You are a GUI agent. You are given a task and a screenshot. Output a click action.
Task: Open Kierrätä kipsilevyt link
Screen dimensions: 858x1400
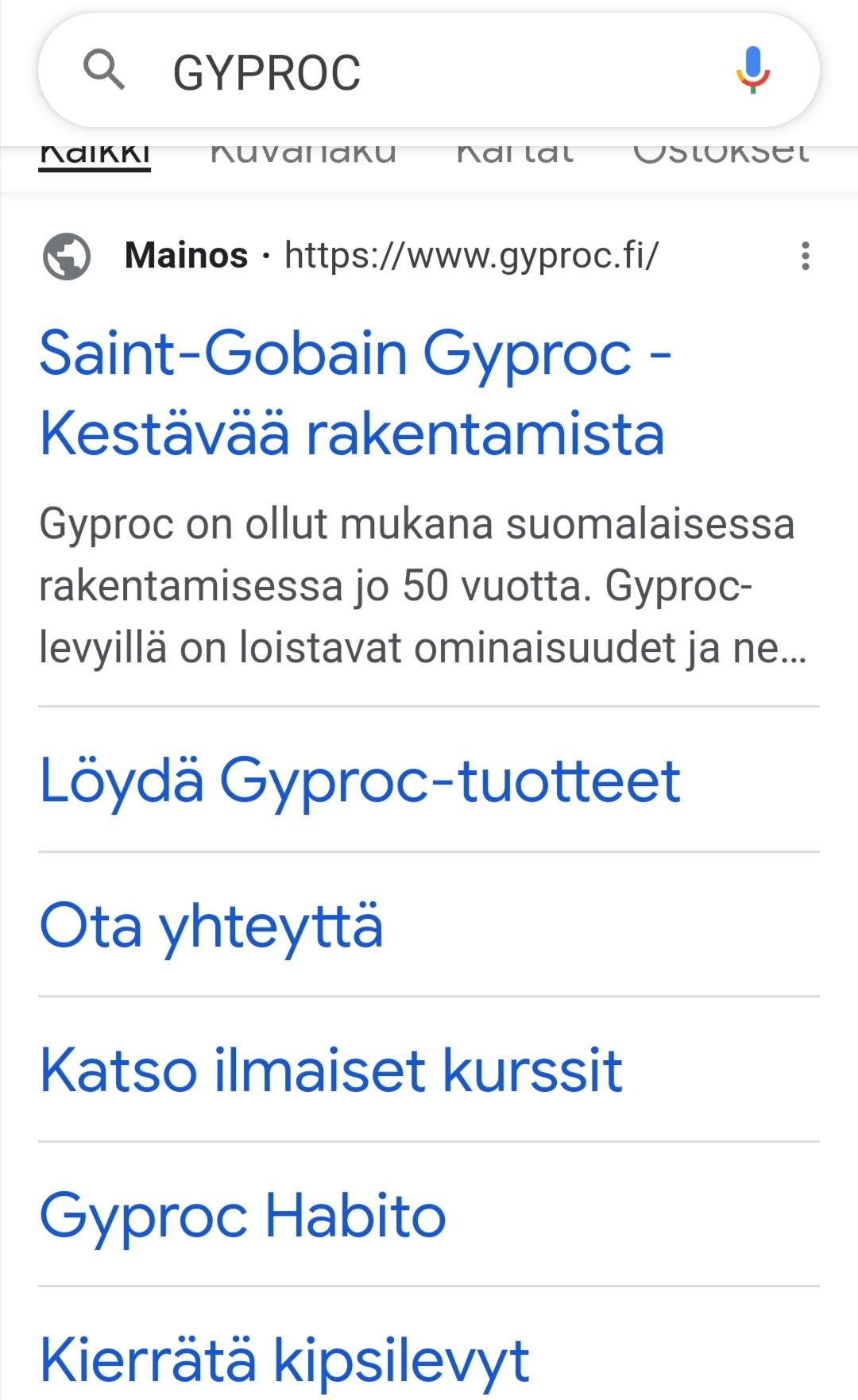click(284, 1360)
